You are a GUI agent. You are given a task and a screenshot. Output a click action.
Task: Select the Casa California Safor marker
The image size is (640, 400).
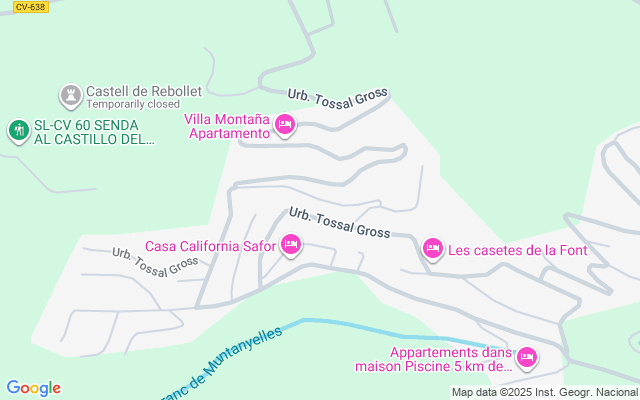point(291,244)
